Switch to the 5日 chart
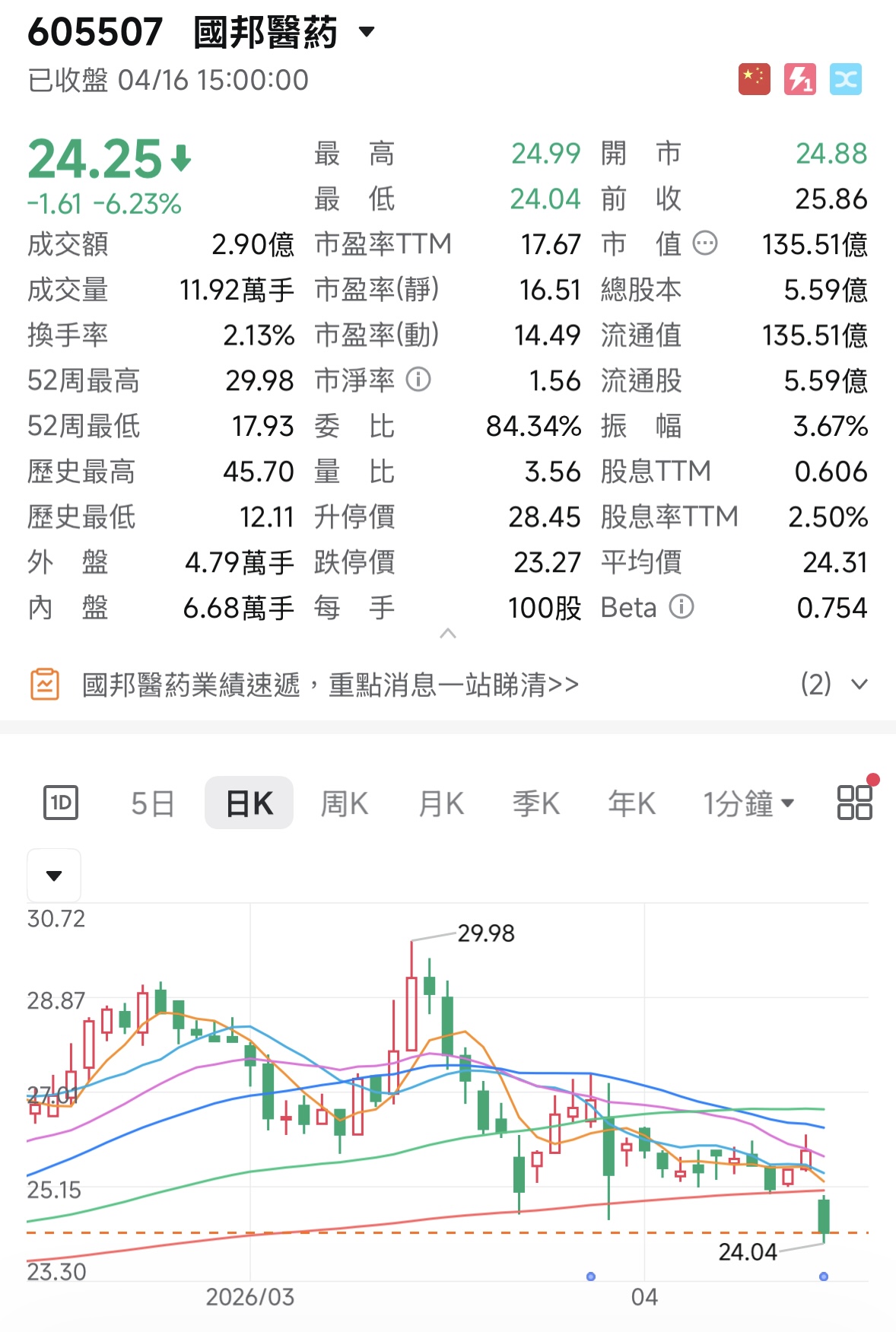Screen dimensions: 896x1332 [153, 803]
